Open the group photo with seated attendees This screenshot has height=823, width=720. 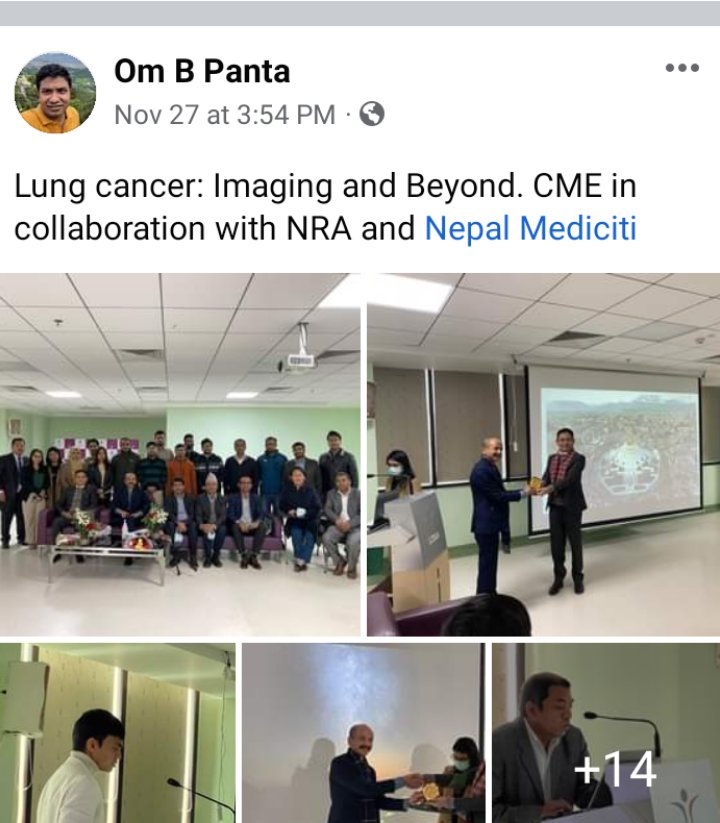point(180,455)
